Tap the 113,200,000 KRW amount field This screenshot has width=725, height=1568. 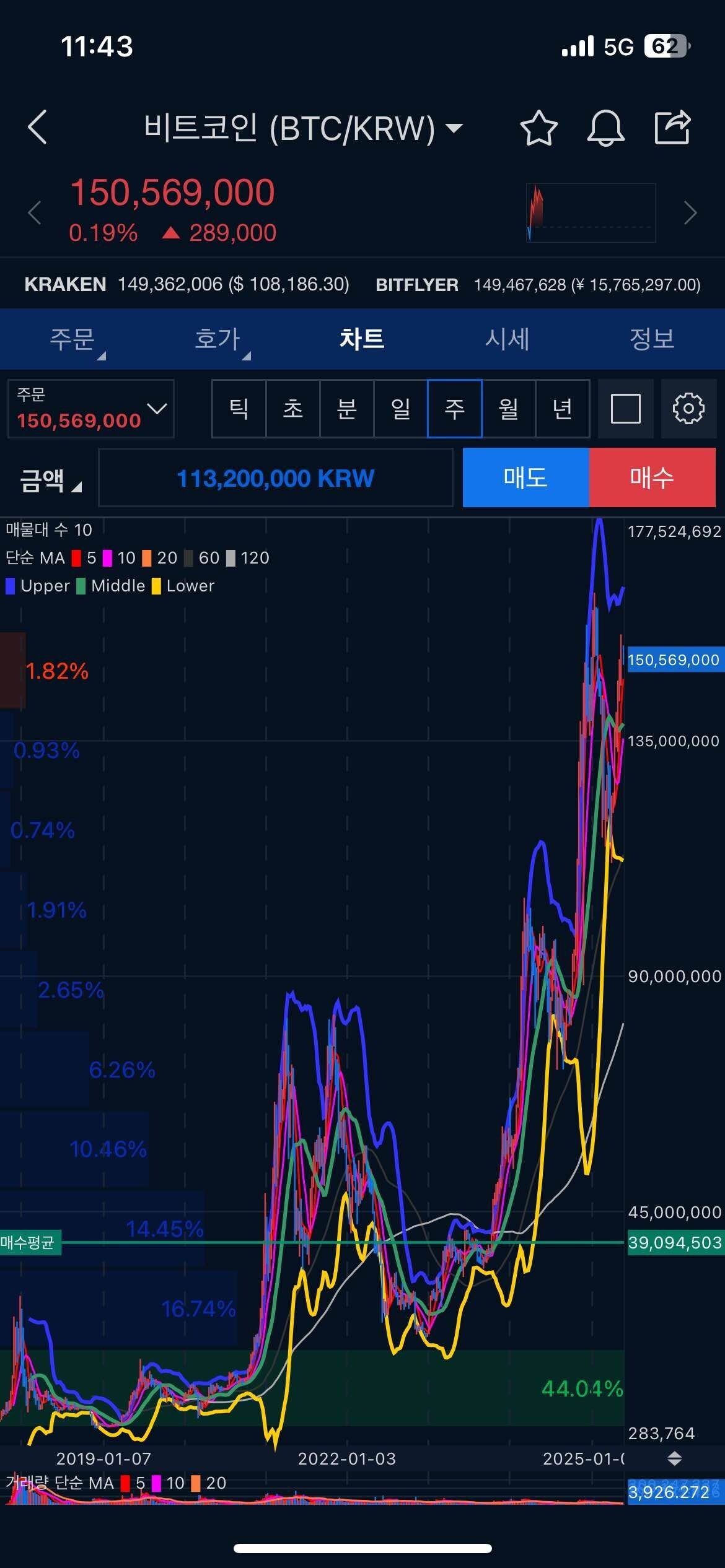pyautogui.click(x=275, y=477)
